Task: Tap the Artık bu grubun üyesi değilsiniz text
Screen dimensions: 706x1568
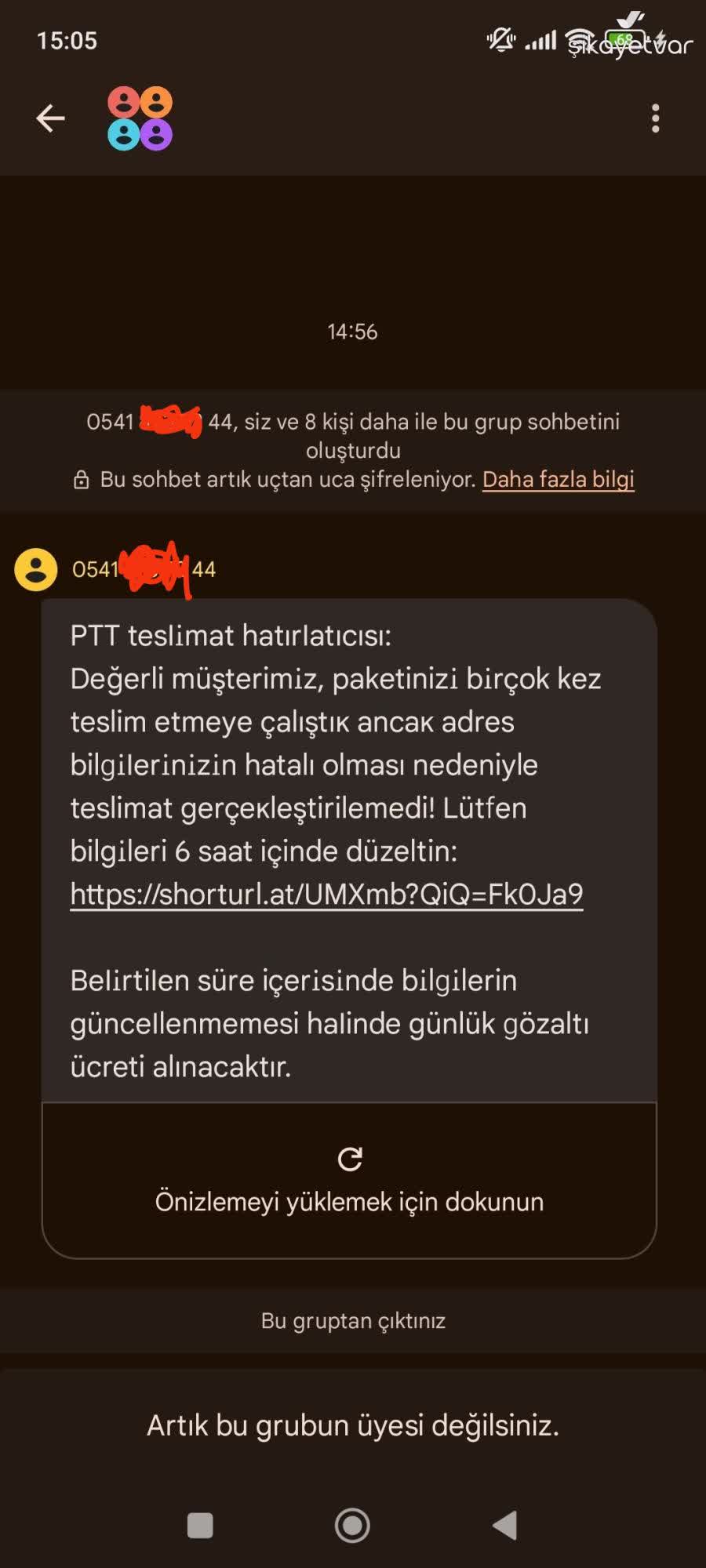Action: coord(353,1426)
